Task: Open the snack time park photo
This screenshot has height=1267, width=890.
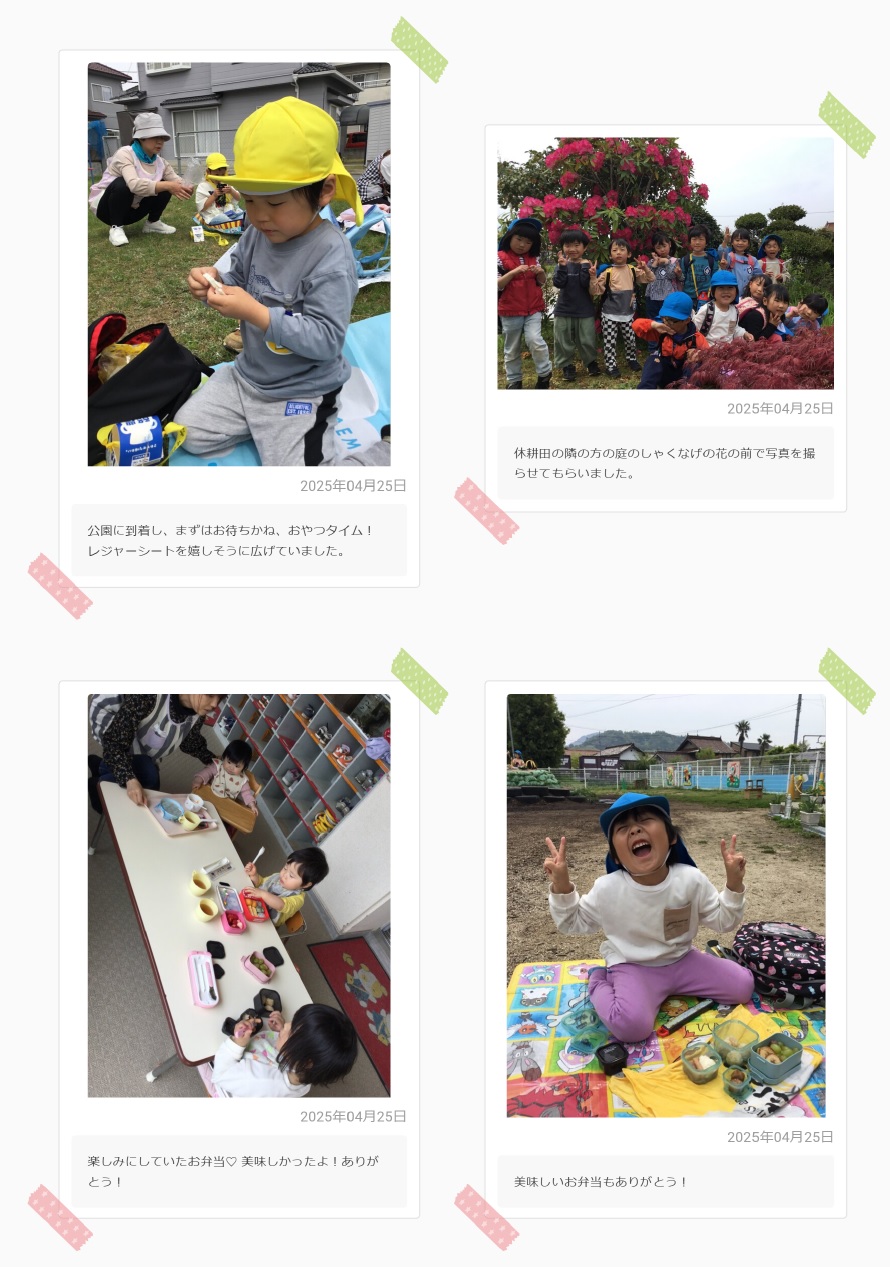Action: 239,264
